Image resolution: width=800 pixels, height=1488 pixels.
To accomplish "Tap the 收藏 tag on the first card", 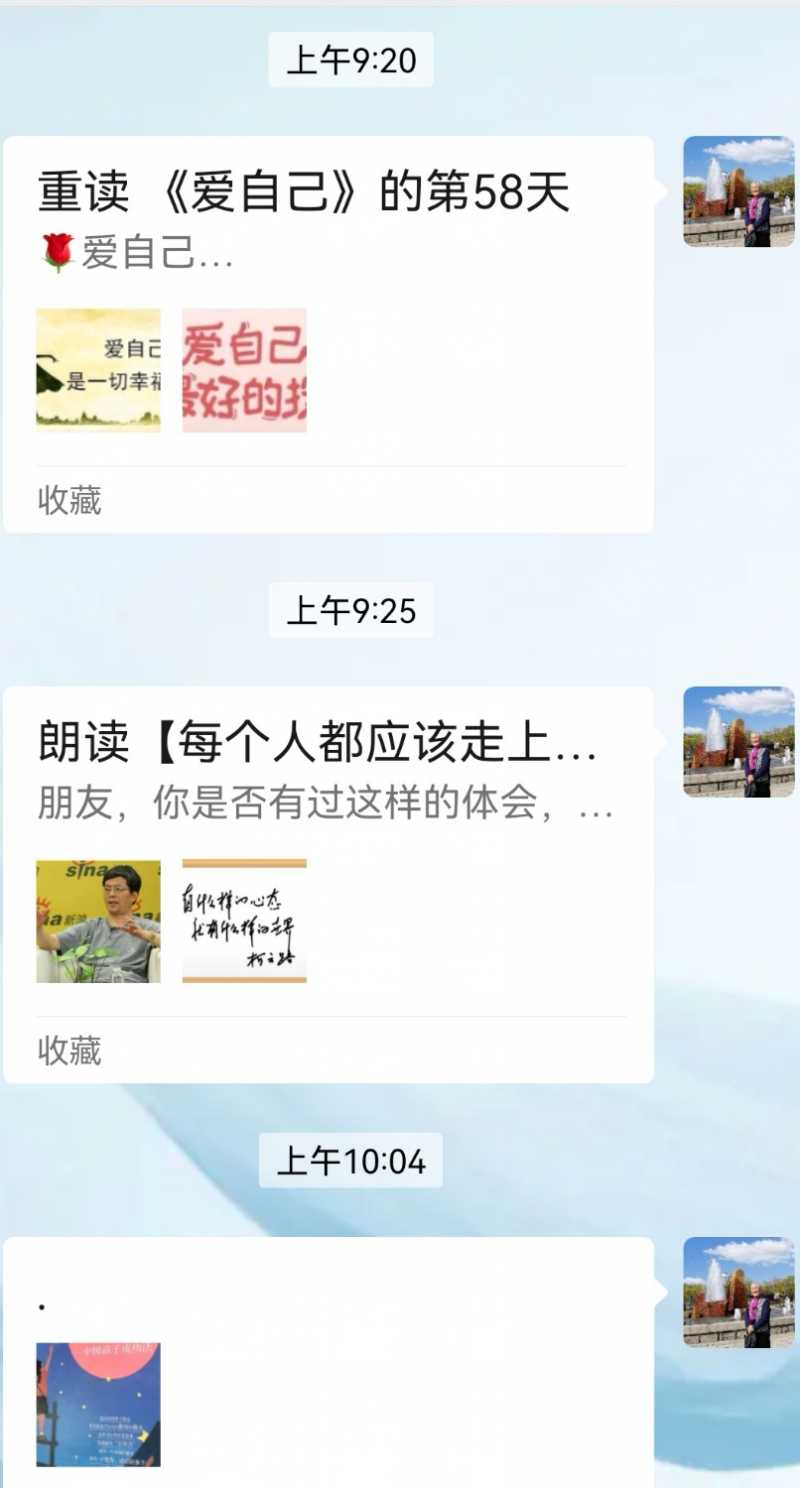I will point(68,500).
